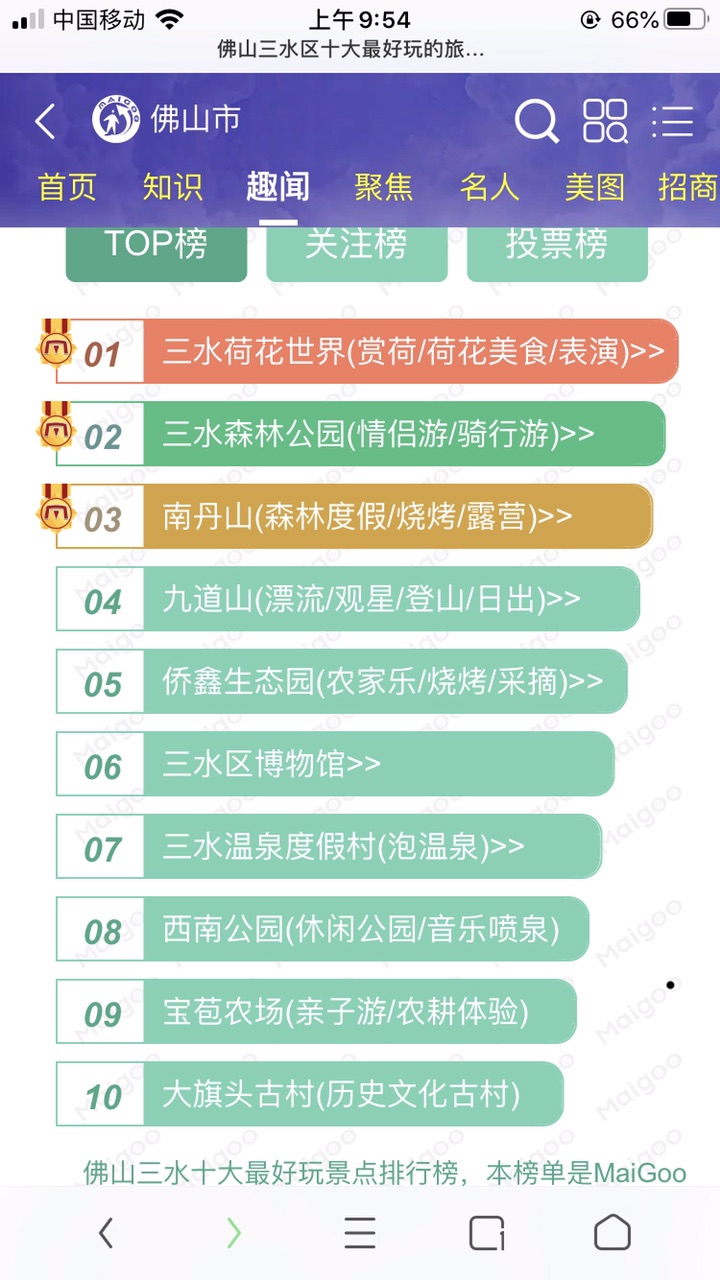Go back using the header arrow
Viewport: 720px width, 1280px height.
coord(45,121)
